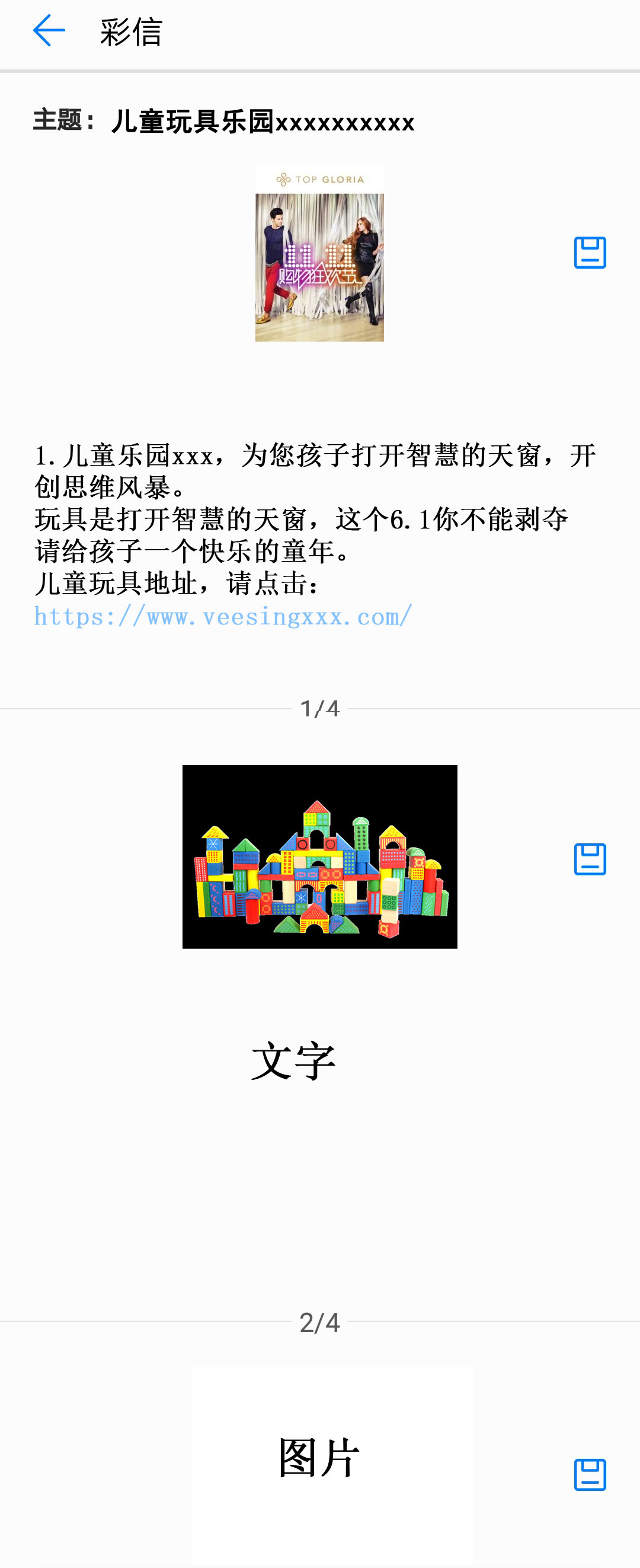640x1568 pixels.
Task: Tap the 主题 subject heading
Action: (x=63, y=121)
